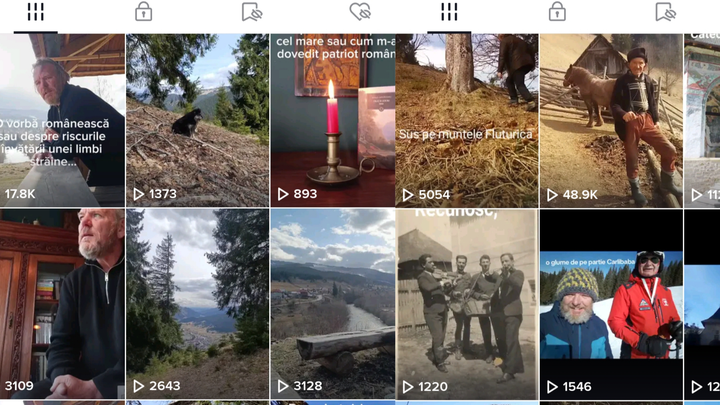Open the library video with 3109 views
720x405 pixels.
(x=62, y=305)
